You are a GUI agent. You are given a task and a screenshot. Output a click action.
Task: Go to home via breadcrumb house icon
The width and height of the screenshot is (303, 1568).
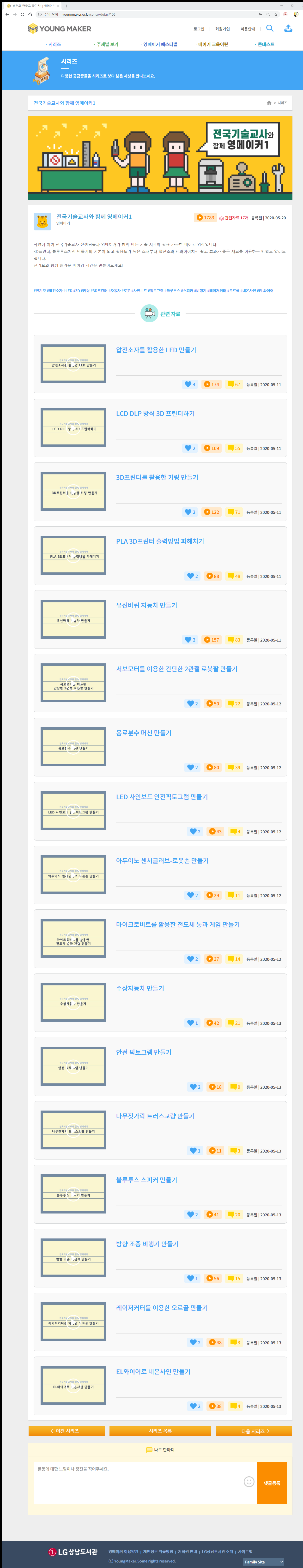tap(269, 103)
